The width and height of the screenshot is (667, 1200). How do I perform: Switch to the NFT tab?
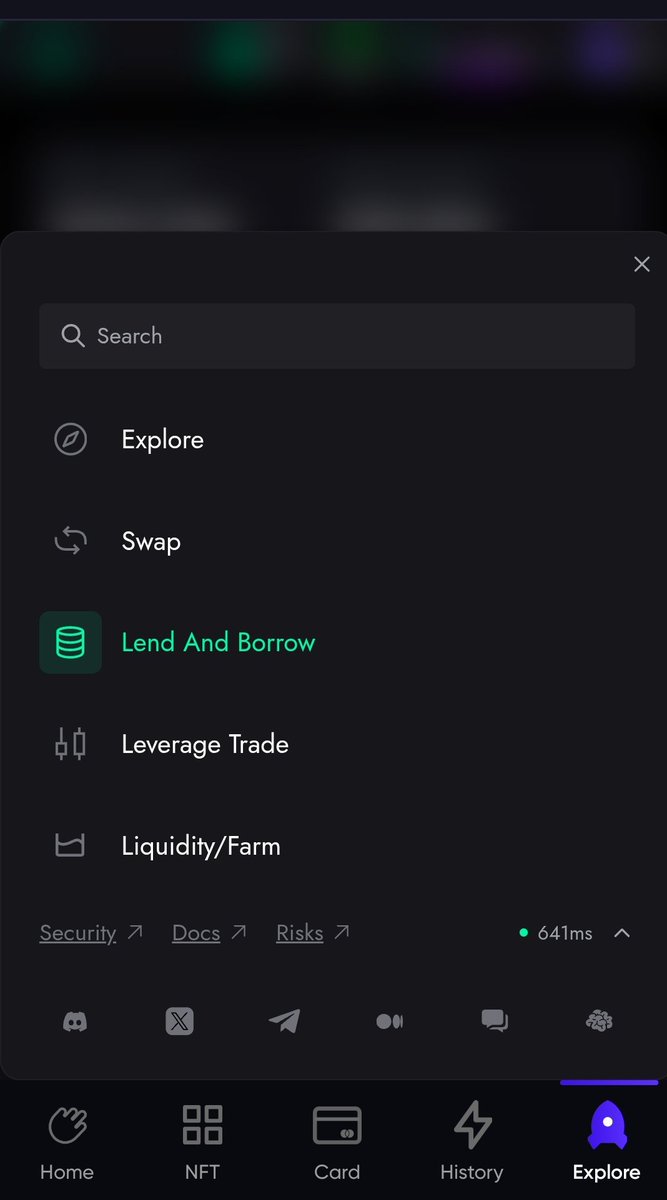click(x=202, y=1143)
